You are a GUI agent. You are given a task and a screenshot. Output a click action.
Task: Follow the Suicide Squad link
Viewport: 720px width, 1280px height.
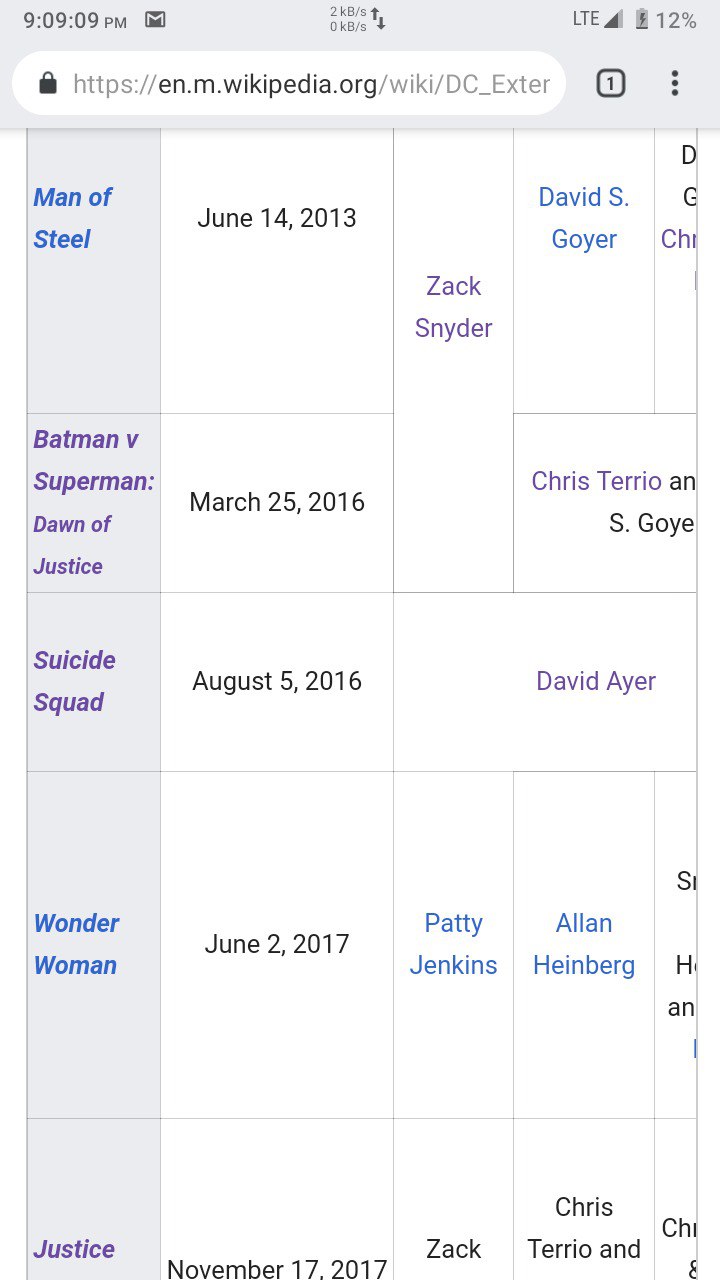[x=75, y=681]
